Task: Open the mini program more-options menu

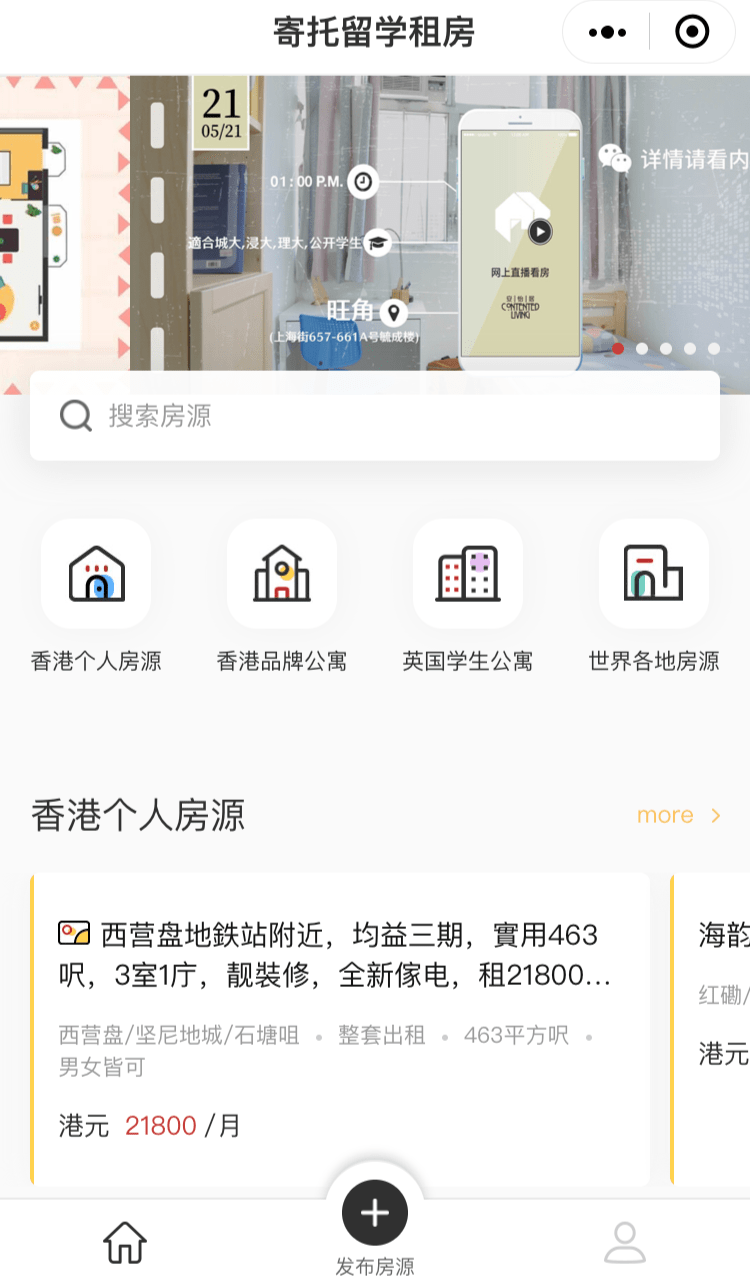Action: [607, 33]
